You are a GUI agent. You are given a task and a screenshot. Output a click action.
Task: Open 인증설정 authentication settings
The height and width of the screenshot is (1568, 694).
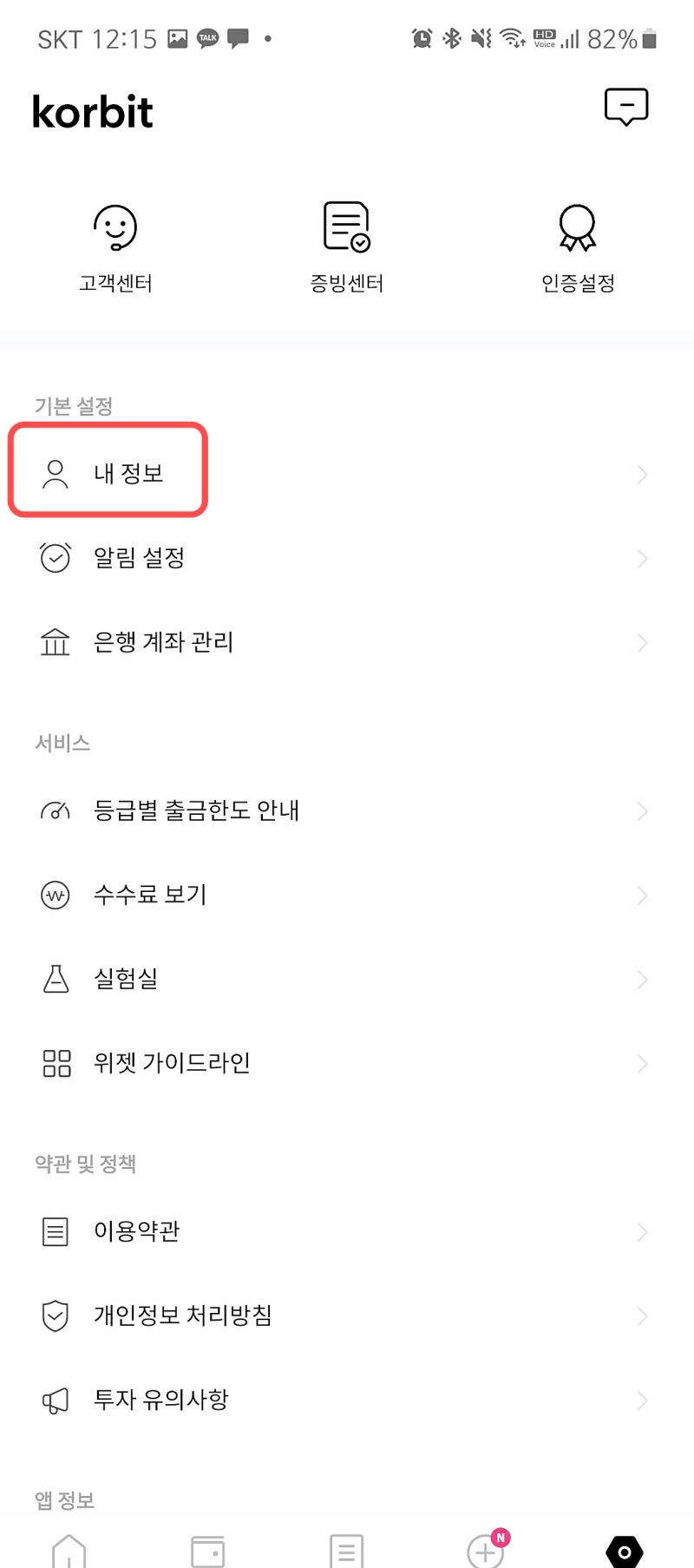pos(575,246)
